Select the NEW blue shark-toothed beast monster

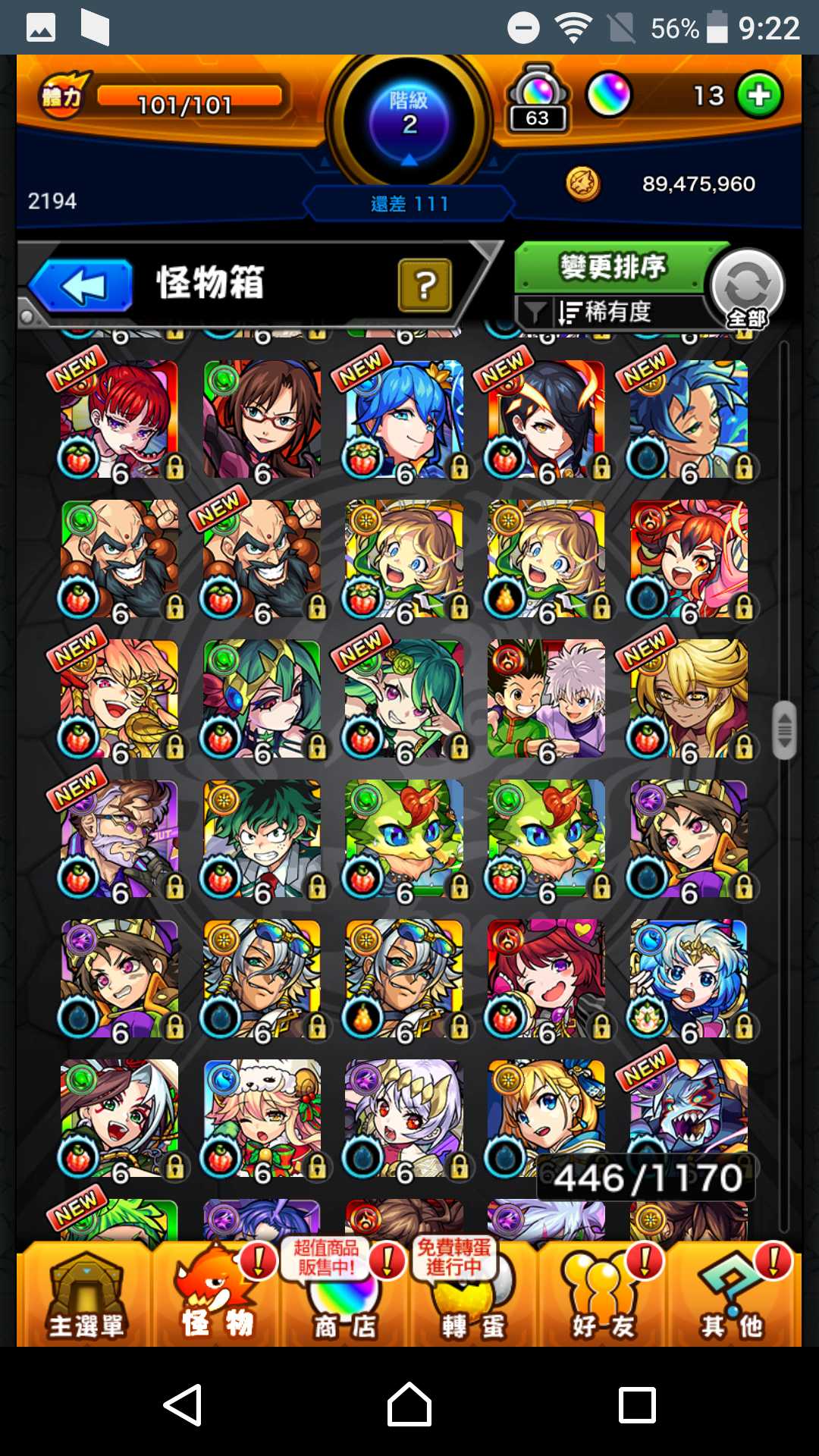(689, 1107)
